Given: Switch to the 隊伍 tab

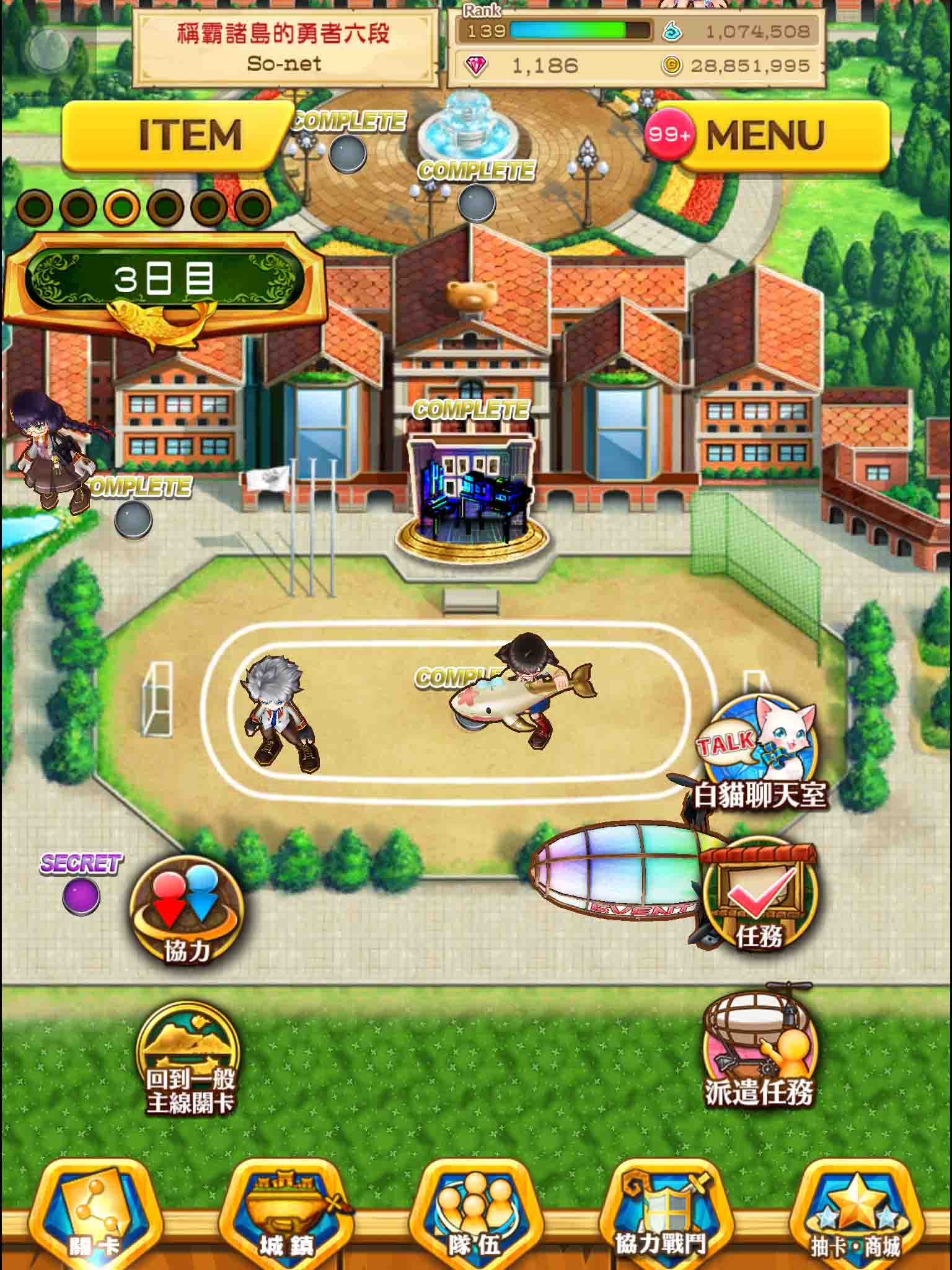Looking at the screenshot, I should 474,1217.
